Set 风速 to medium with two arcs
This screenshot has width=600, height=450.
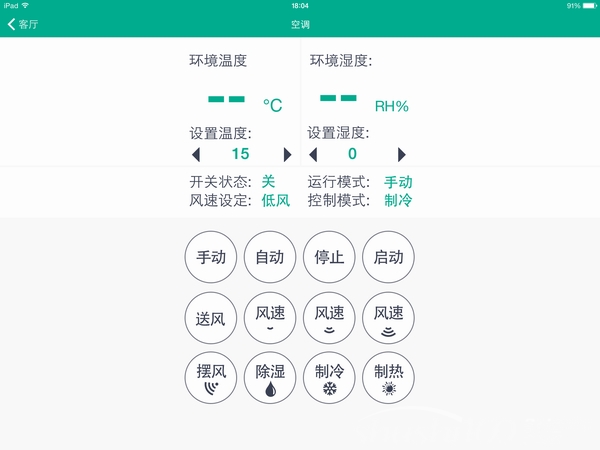(x=329, y=318)
